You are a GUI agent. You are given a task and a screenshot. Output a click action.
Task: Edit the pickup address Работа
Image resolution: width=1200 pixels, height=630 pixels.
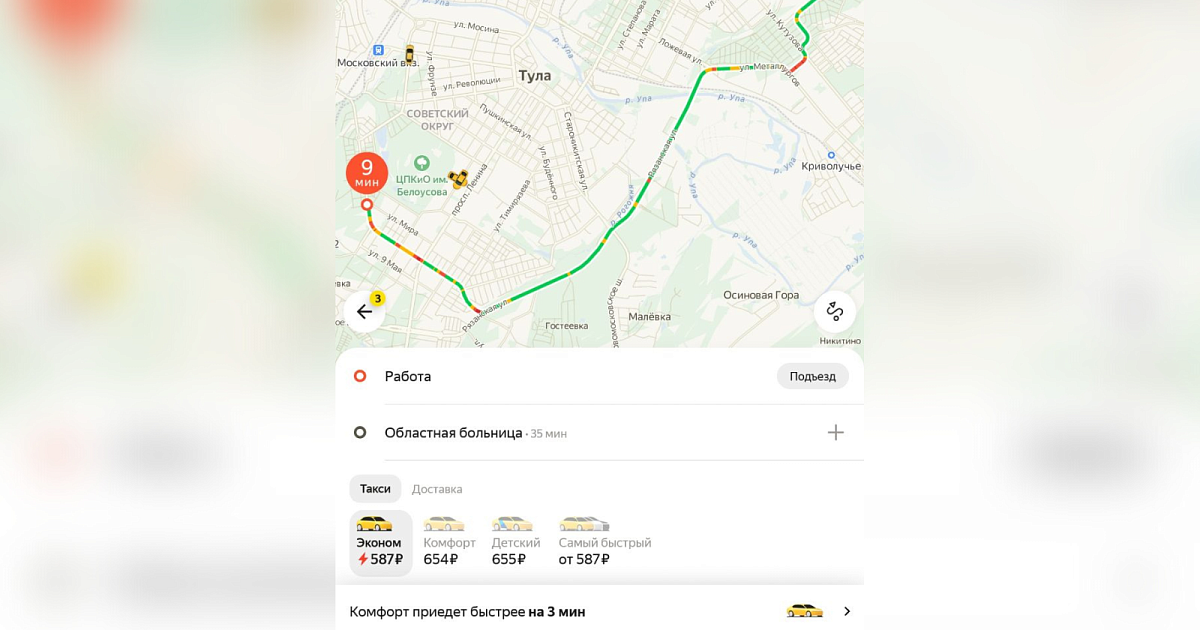click(408, 376)
